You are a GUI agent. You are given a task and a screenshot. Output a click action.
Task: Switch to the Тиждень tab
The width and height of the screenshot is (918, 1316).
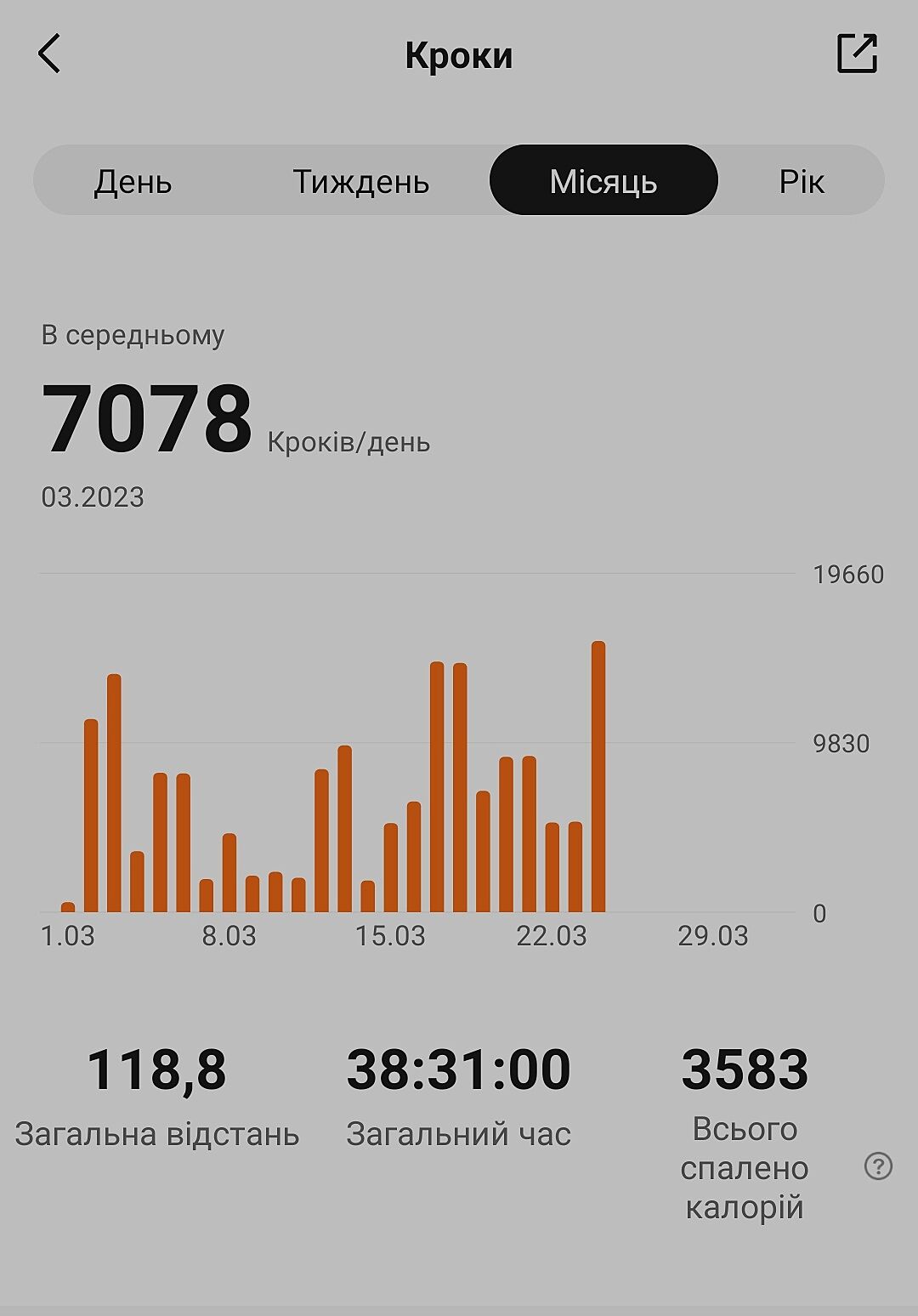tap(361, 181)
